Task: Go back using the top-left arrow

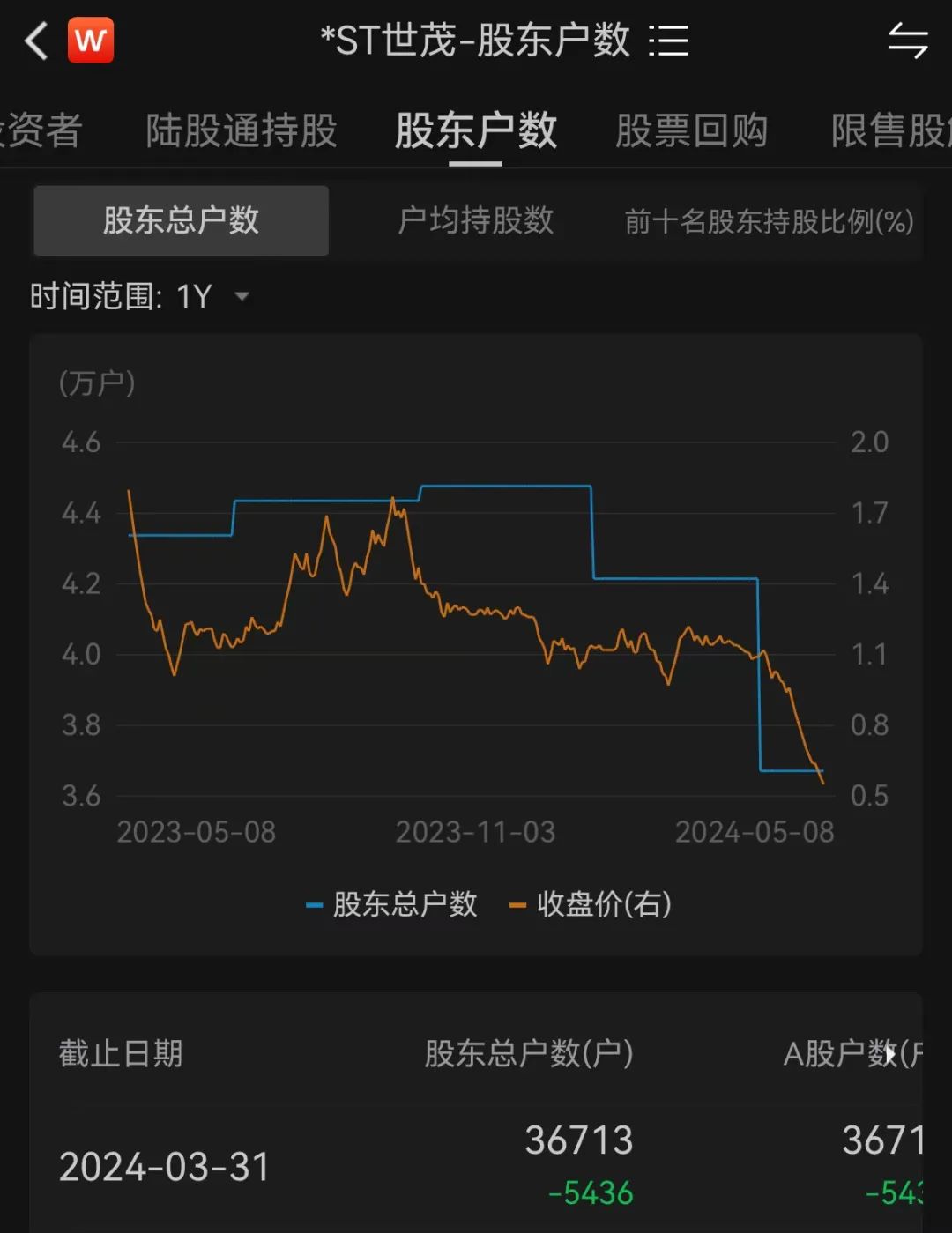Action: [36, 41]
